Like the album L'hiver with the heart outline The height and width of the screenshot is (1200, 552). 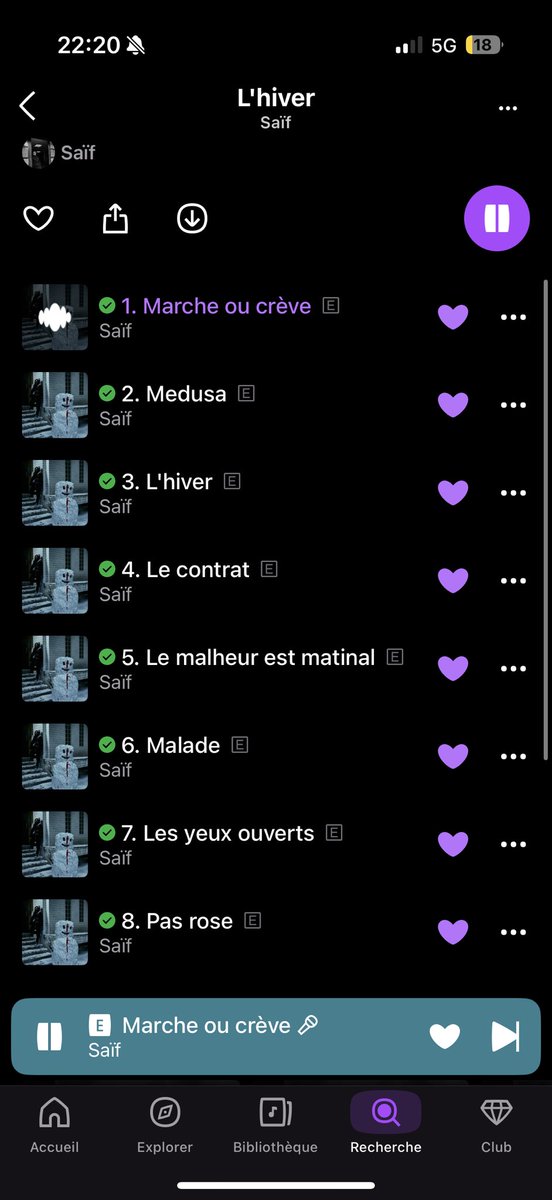pos(38,218)
